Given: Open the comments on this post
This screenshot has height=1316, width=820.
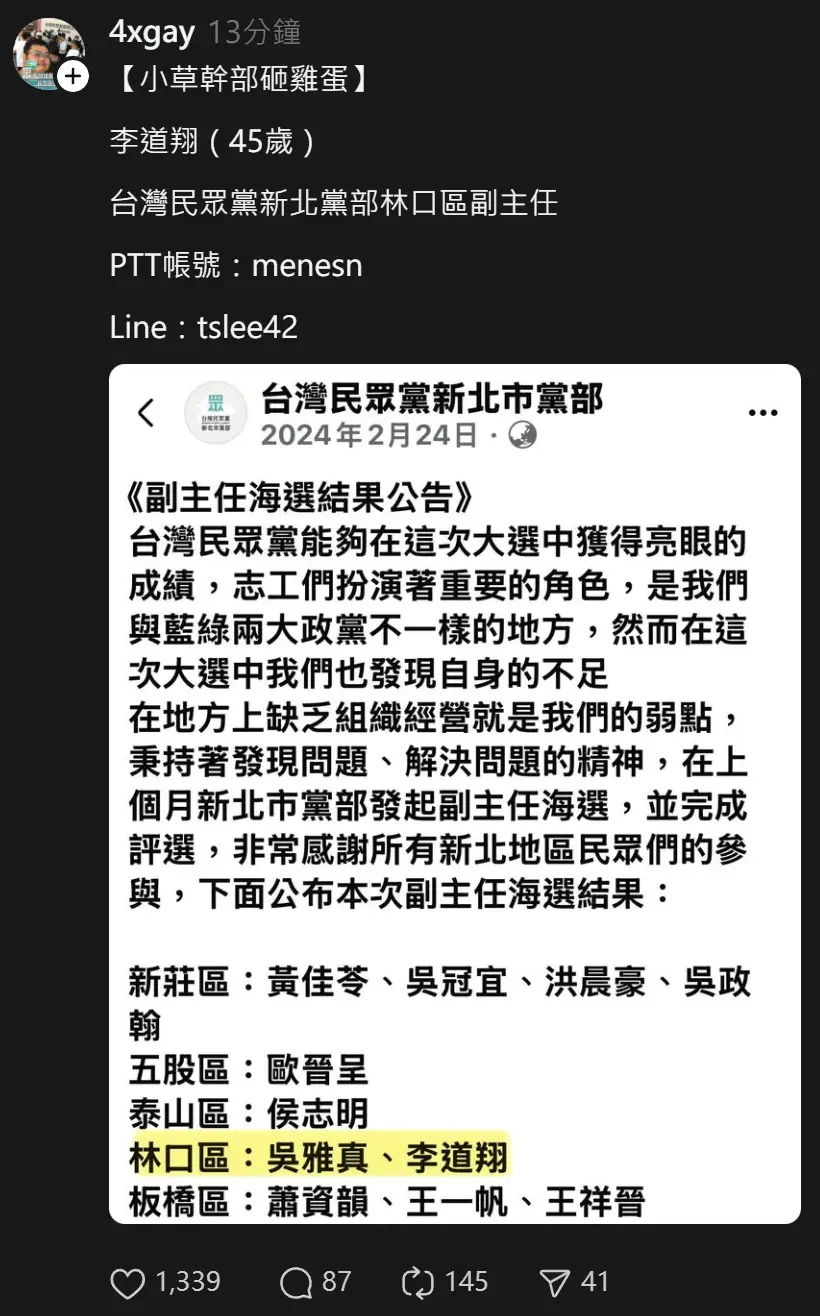Looking at the screenshot, I should click(297, 1282).
